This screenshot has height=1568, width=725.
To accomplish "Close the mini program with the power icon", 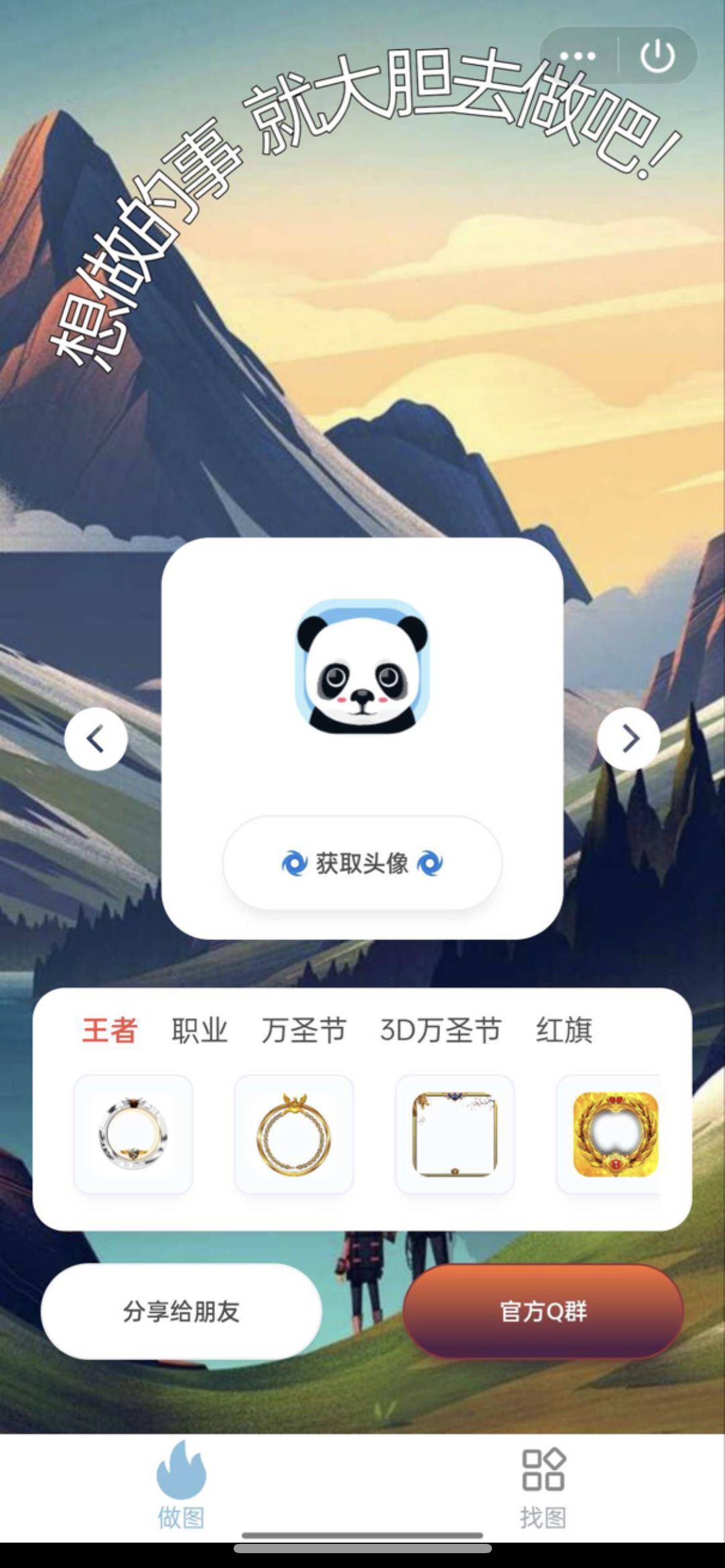I will (x=657, y=56).
